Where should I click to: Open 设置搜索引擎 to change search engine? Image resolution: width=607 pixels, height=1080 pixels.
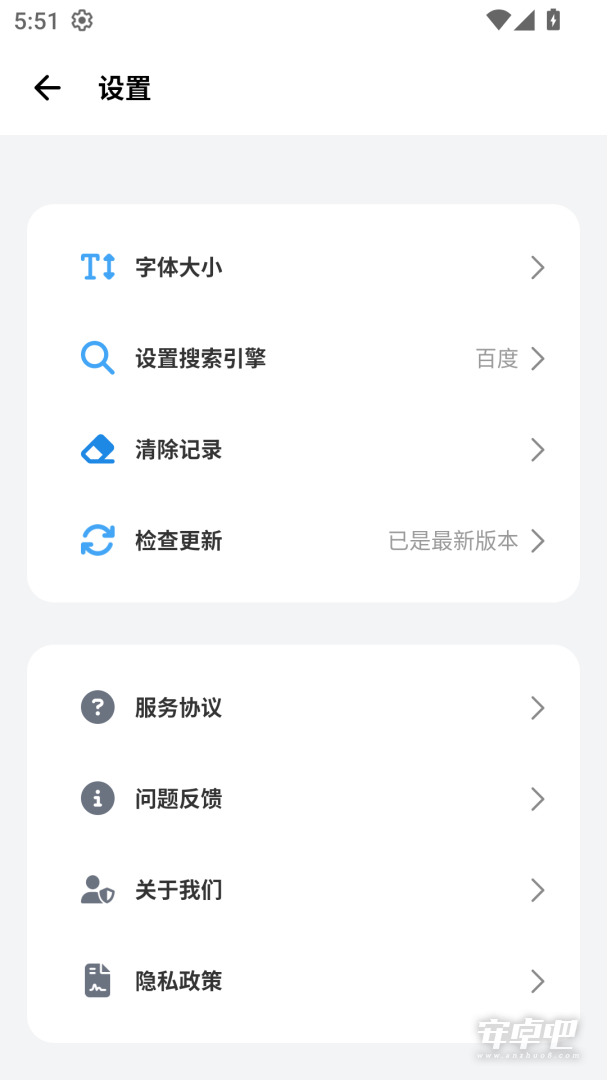tap(303, 358)
